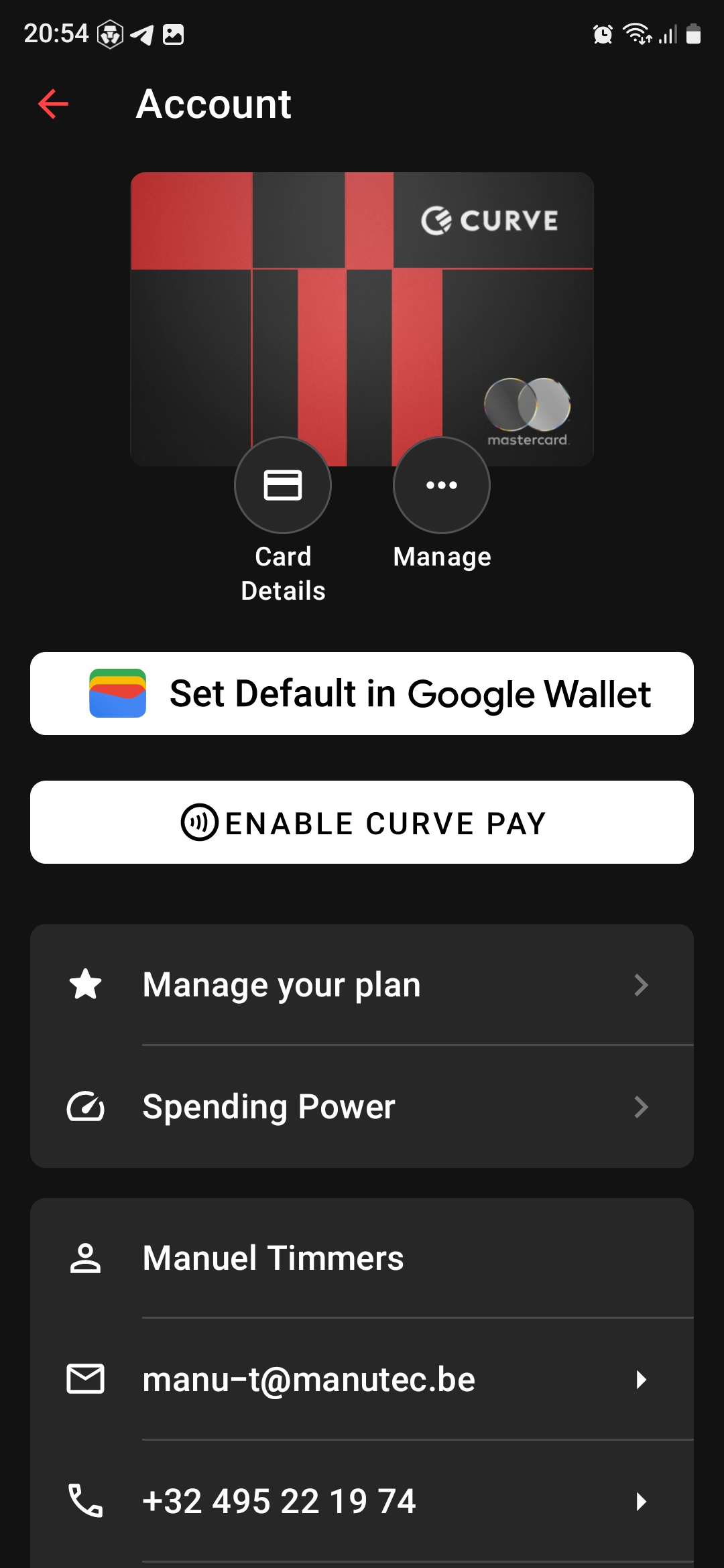Viewport: 724px width, 1568px height.
Task: Open the Manage card options
Action: (x=442, y=485)
